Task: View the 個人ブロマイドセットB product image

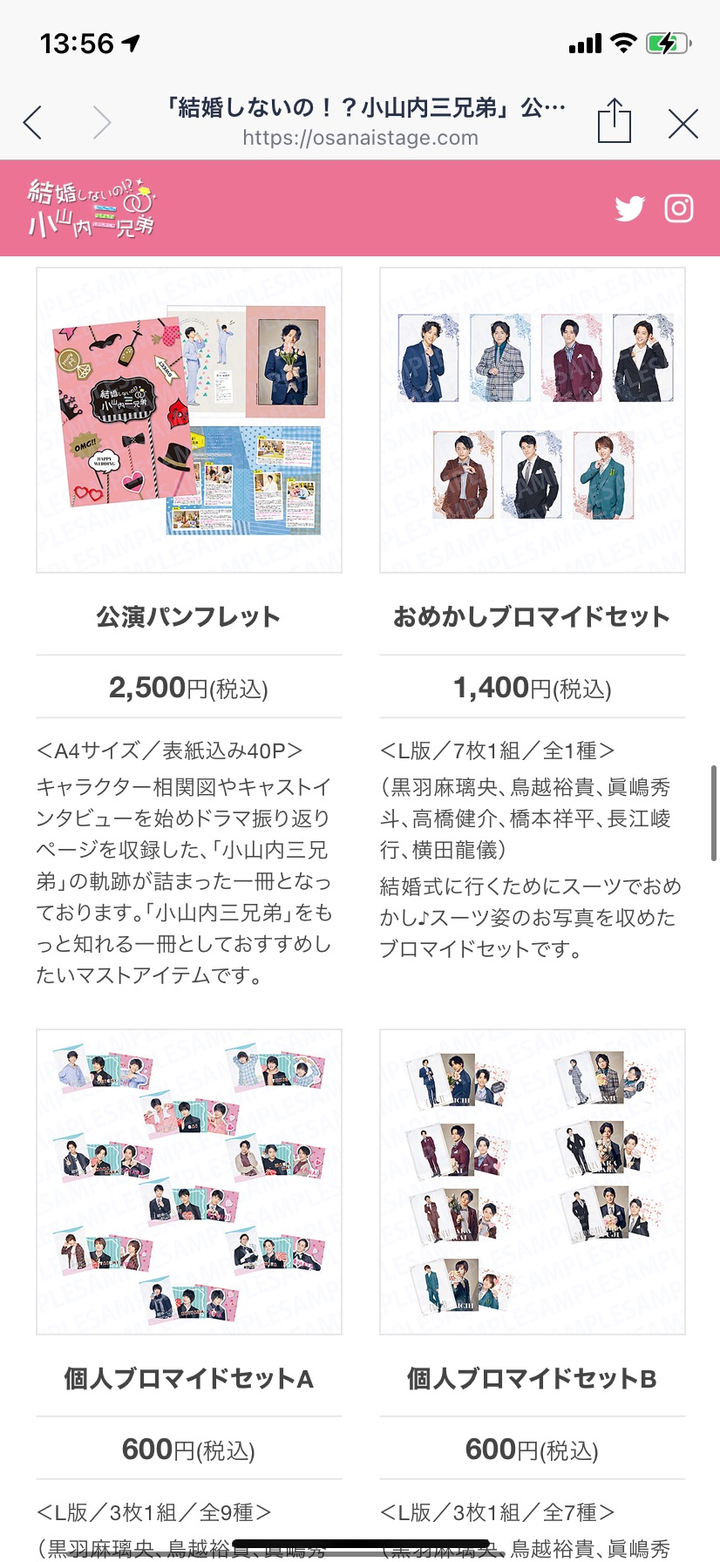Action: point(532,1182)
